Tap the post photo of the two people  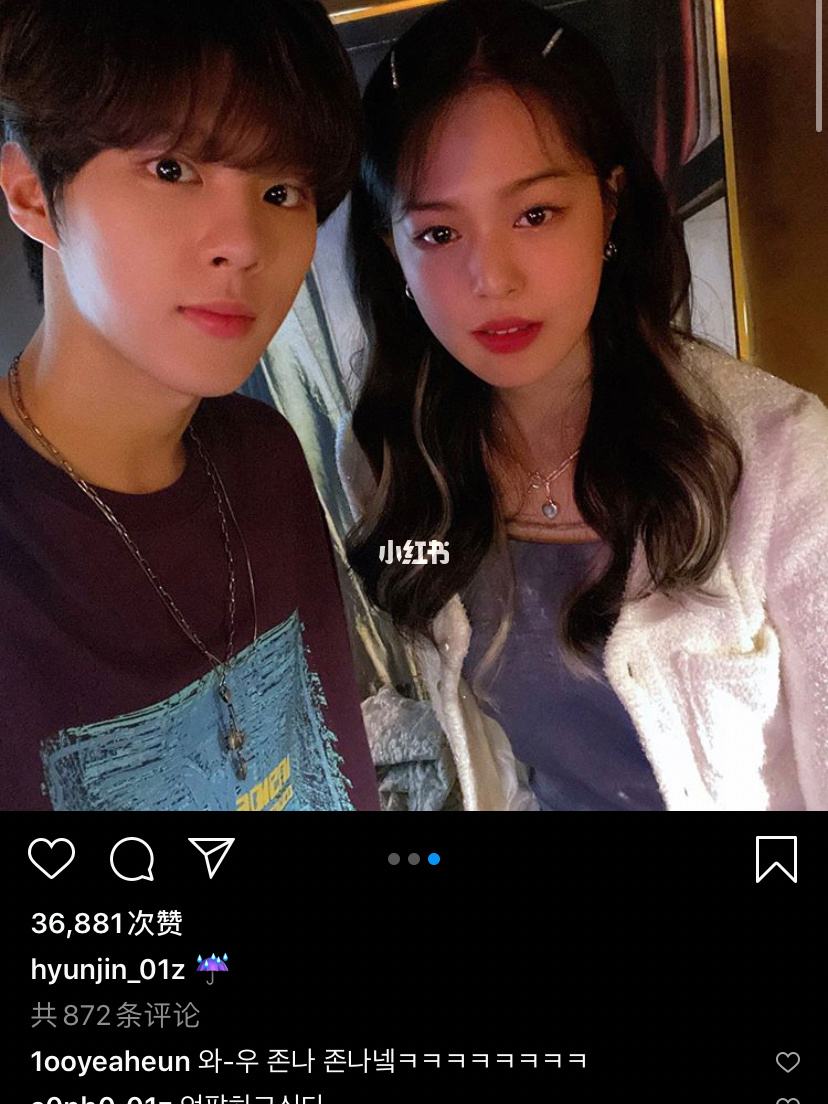click(414, 405)
